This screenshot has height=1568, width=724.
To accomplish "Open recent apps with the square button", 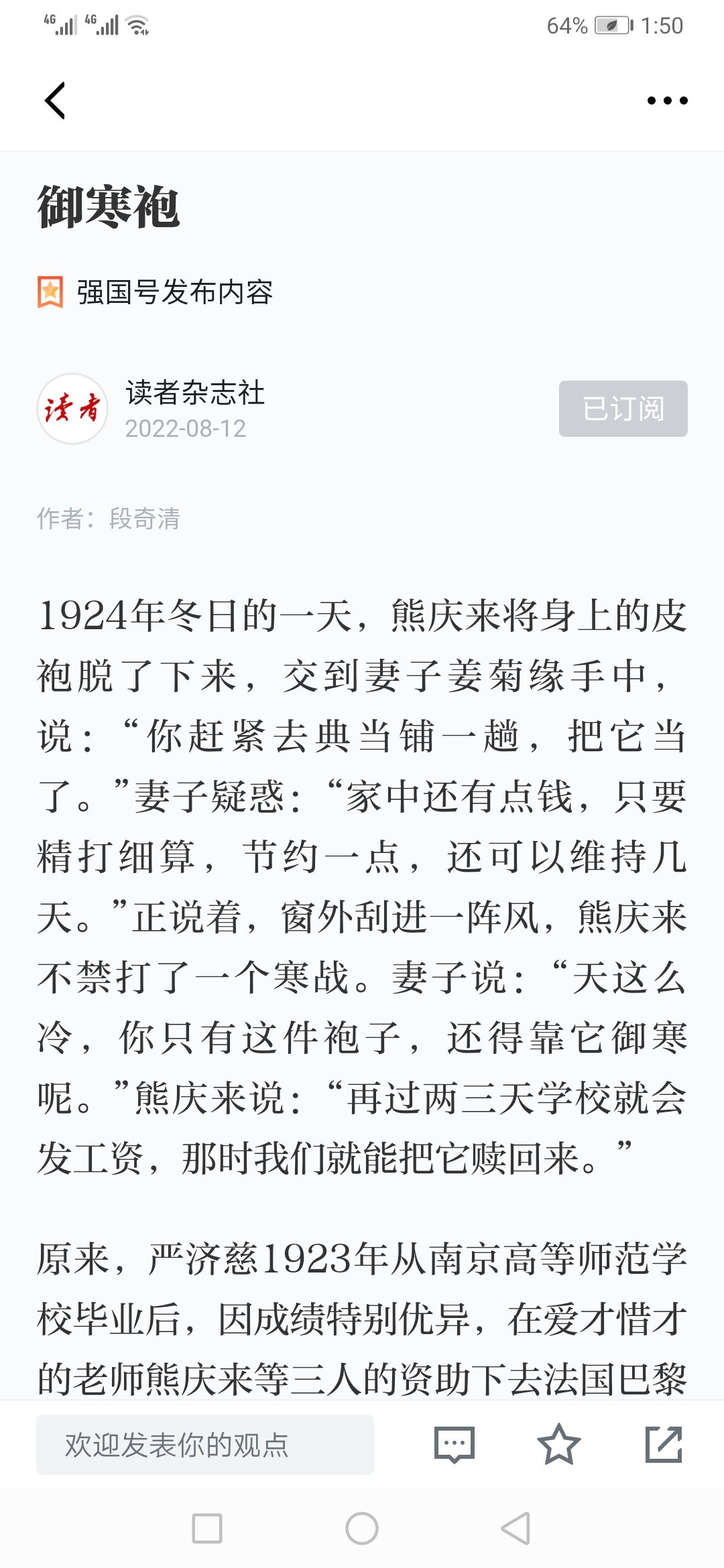I will 207,1528.
